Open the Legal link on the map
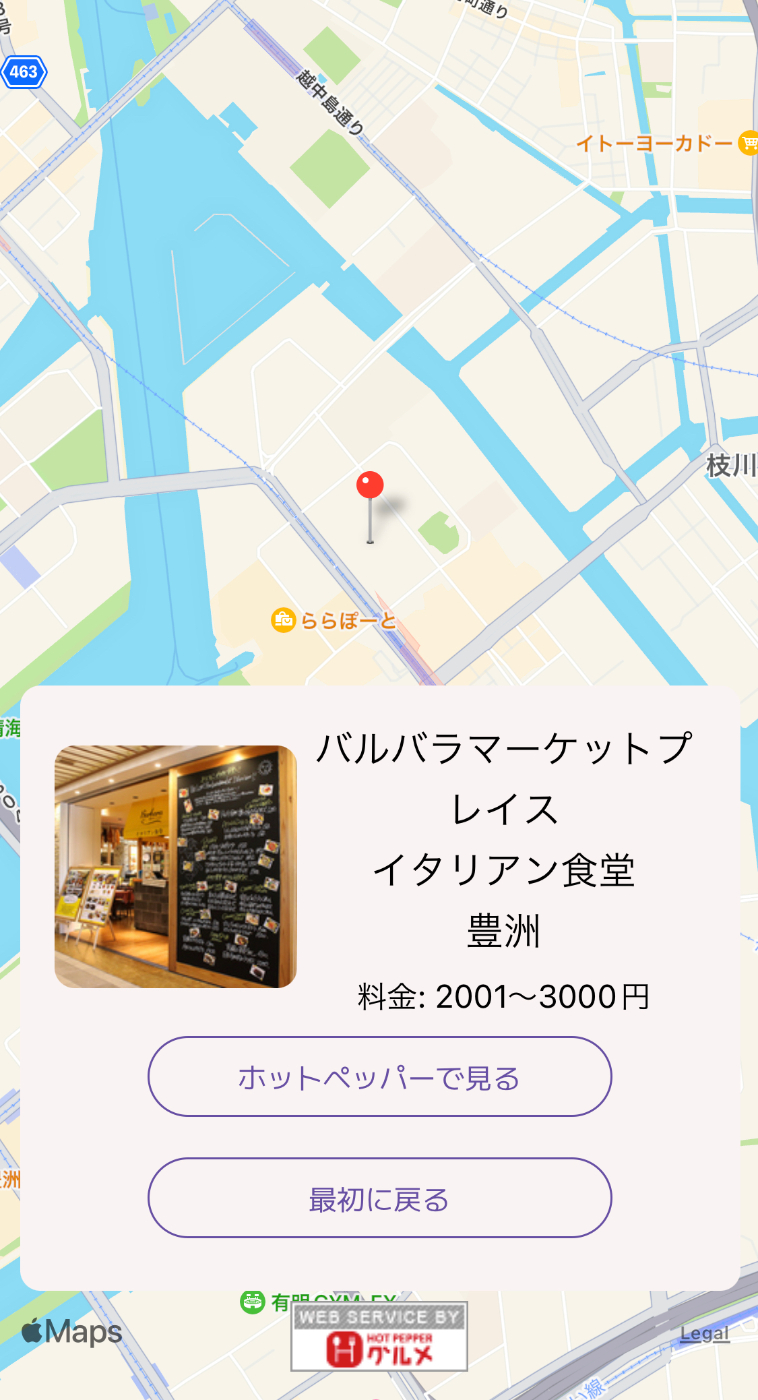 coord(705,1333)
